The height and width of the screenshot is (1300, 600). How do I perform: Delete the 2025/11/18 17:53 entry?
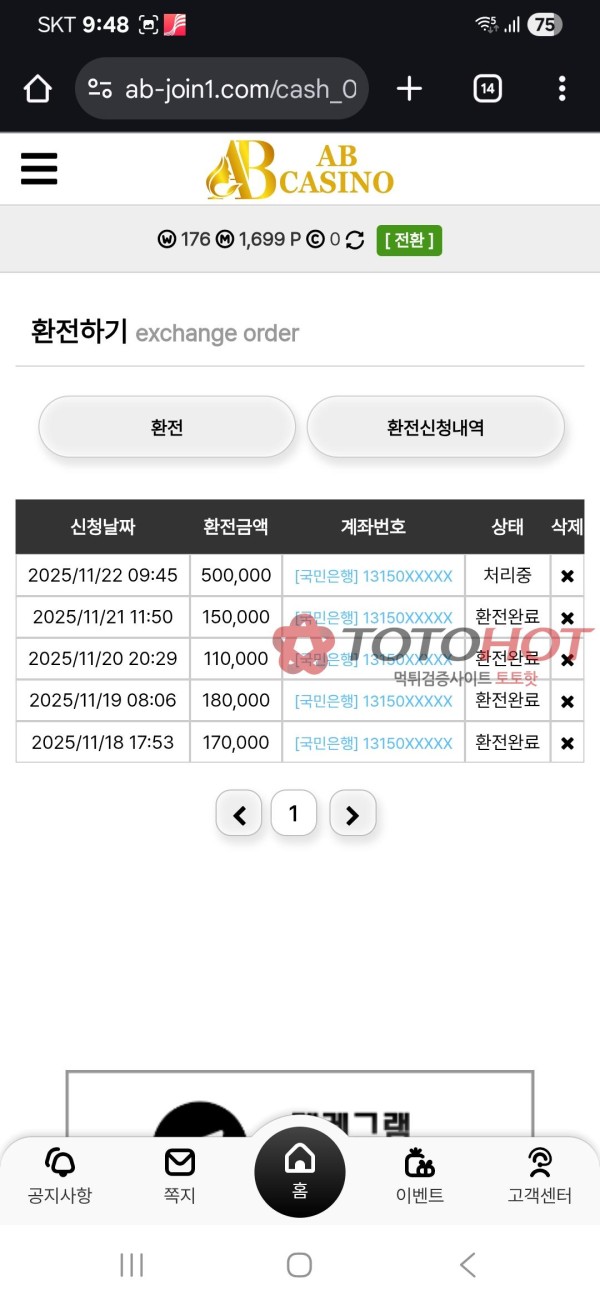coord(567,743)
